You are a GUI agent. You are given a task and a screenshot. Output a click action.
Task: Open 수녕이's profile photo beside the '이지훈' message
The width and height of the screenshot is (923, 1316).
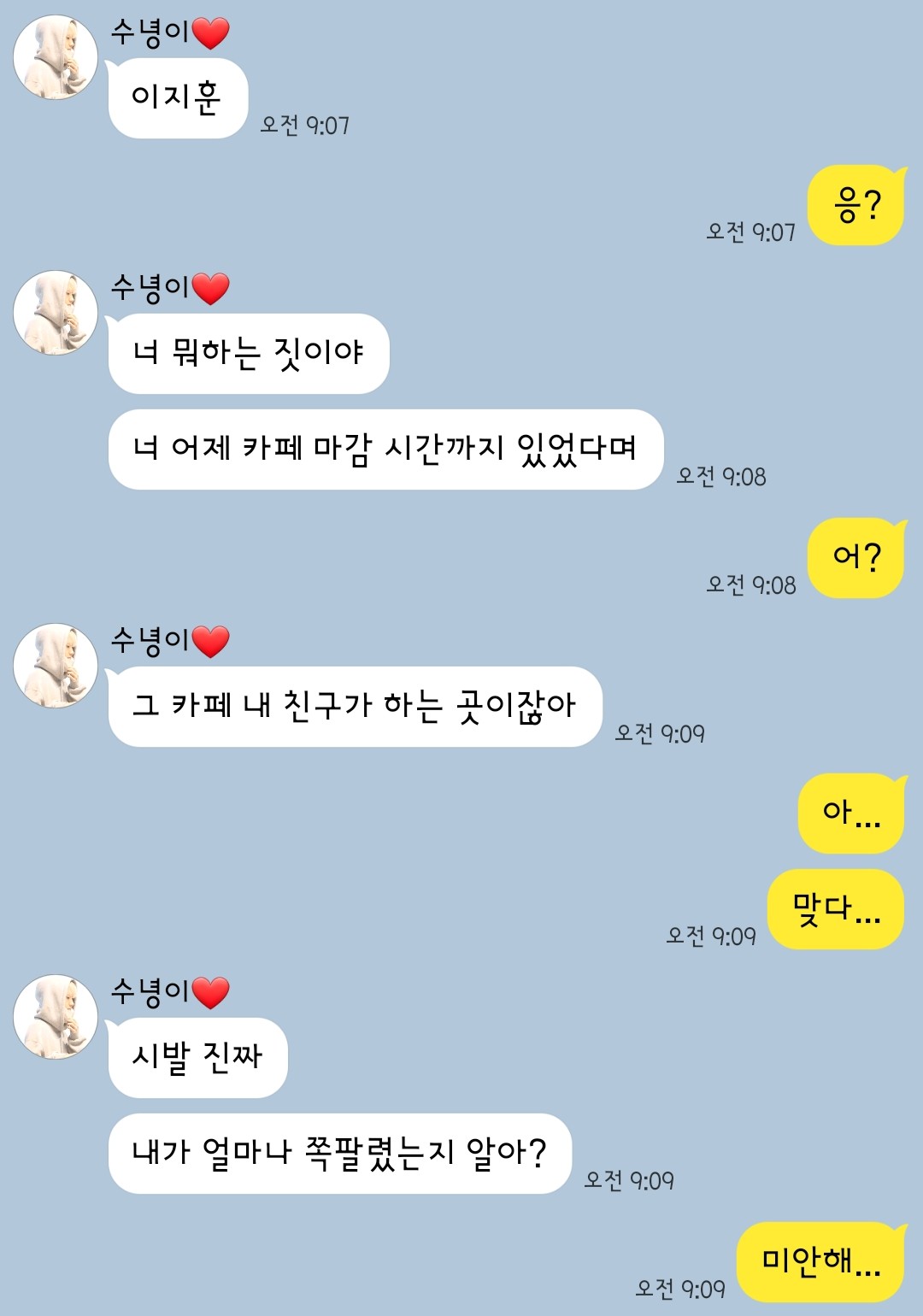[x=56, y=57]
